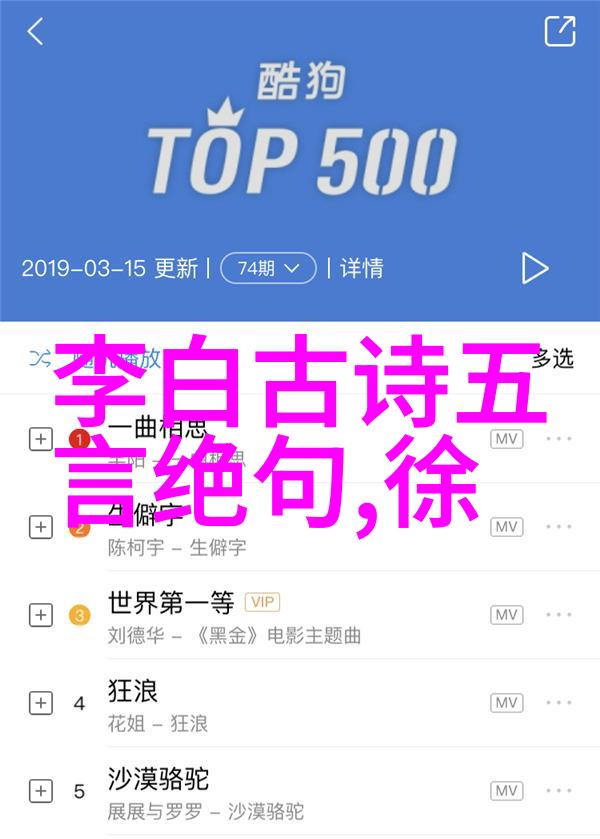Add 狂浪 using its plus icon
Image resolution: width=600 pixels, height=839 pixels.
(40, 703)
